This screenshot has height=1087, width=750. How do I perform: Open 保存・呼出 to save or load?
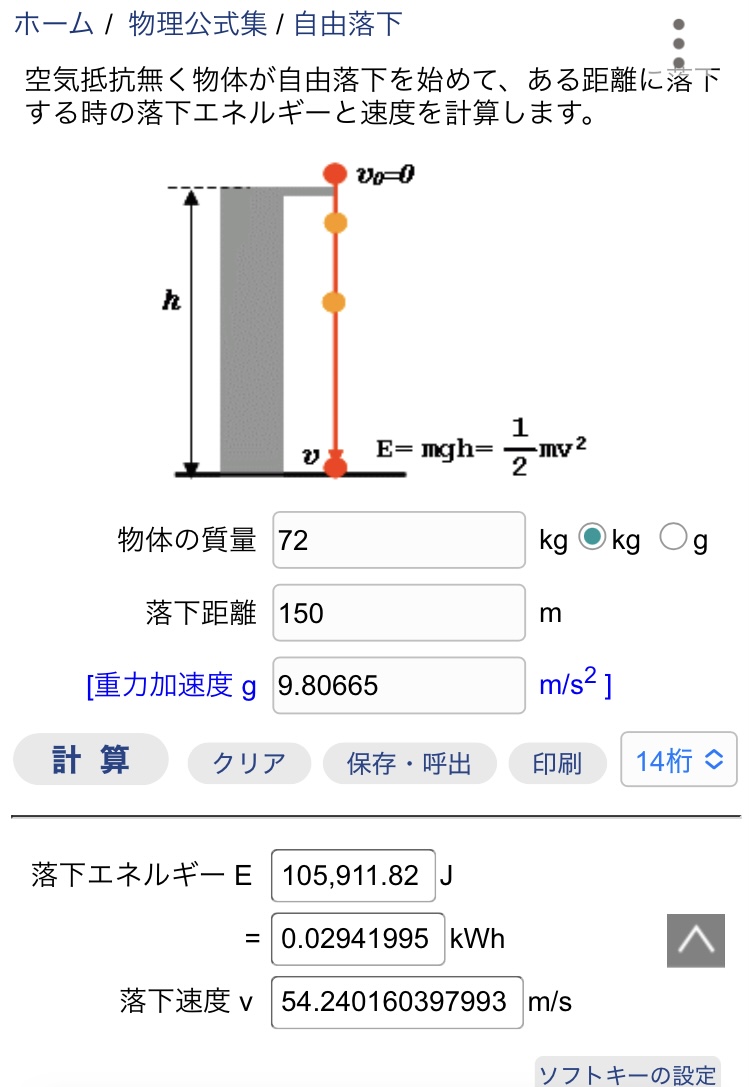[409, 763]
